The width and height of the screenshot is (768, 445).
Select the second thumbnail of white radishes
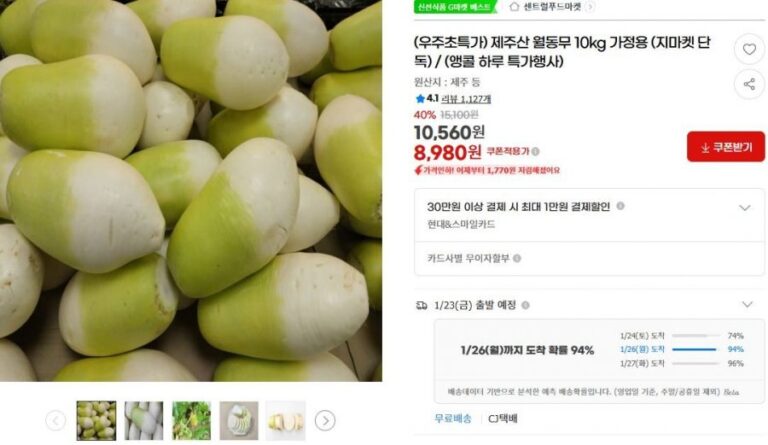pos(144,421)
